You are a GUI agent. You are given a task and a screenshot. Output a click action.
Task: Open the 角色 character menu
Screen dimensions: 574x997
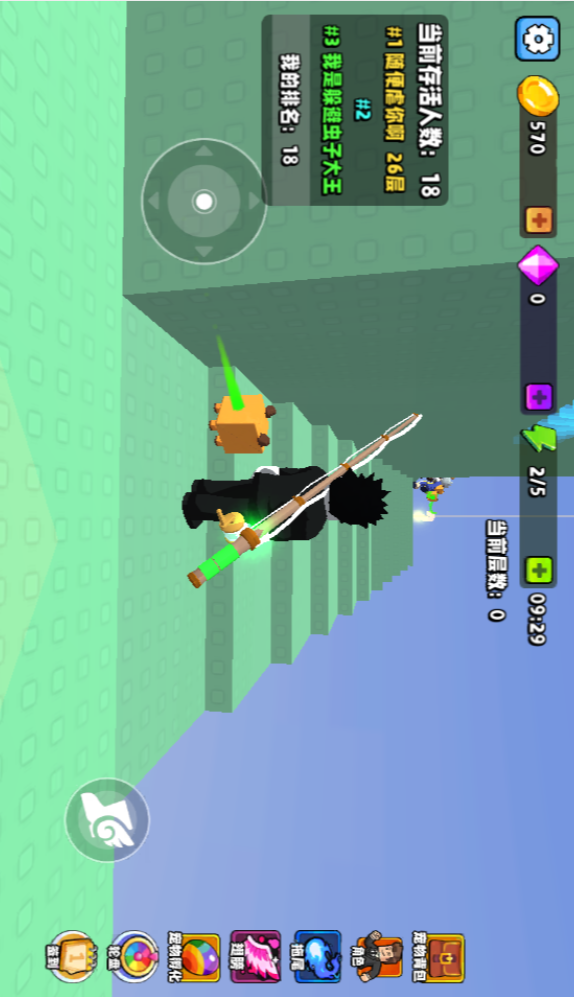point(378,956)
